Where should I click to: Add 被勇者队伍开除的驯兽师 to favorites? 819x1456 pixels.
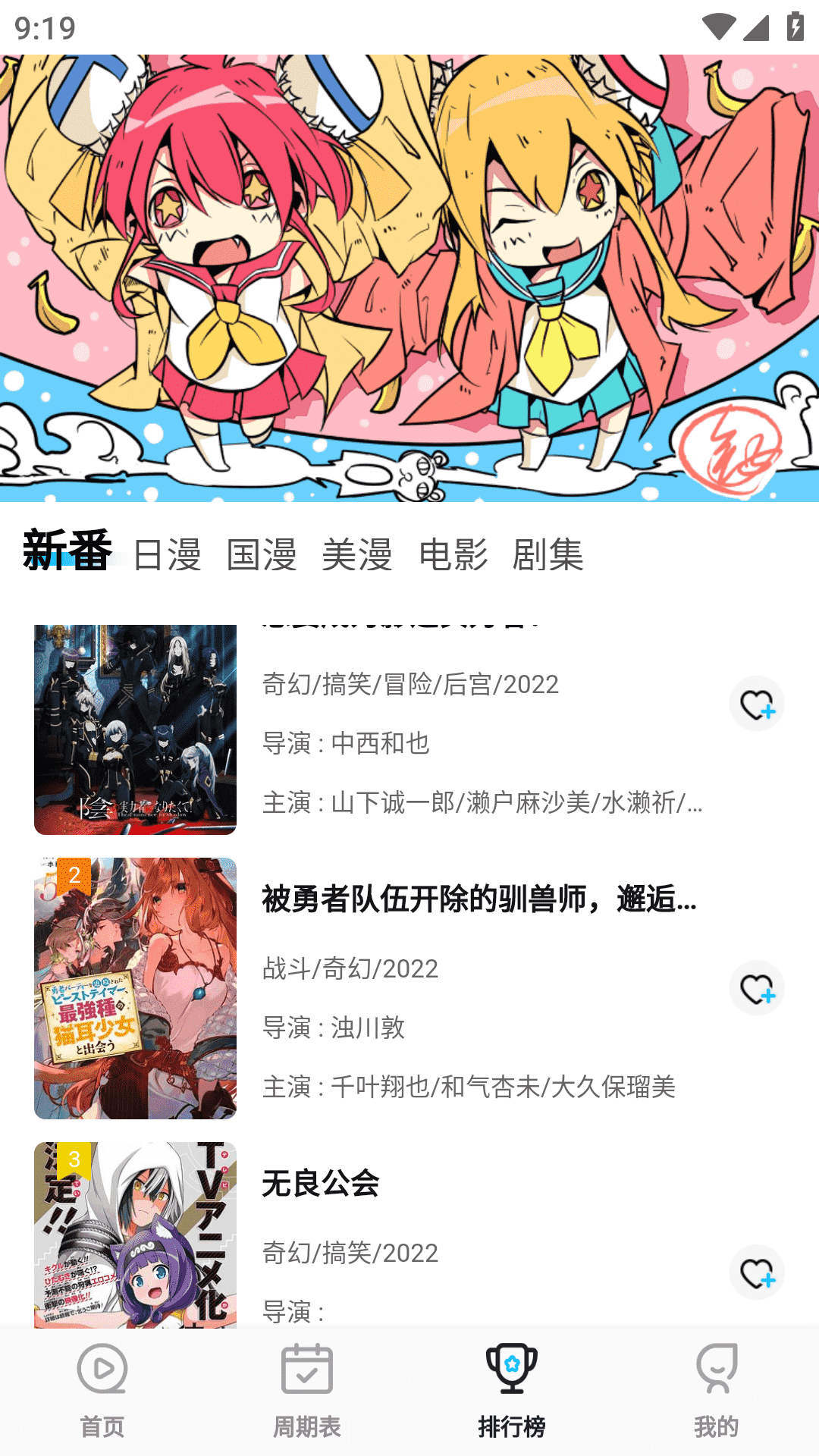pos(756,988)
